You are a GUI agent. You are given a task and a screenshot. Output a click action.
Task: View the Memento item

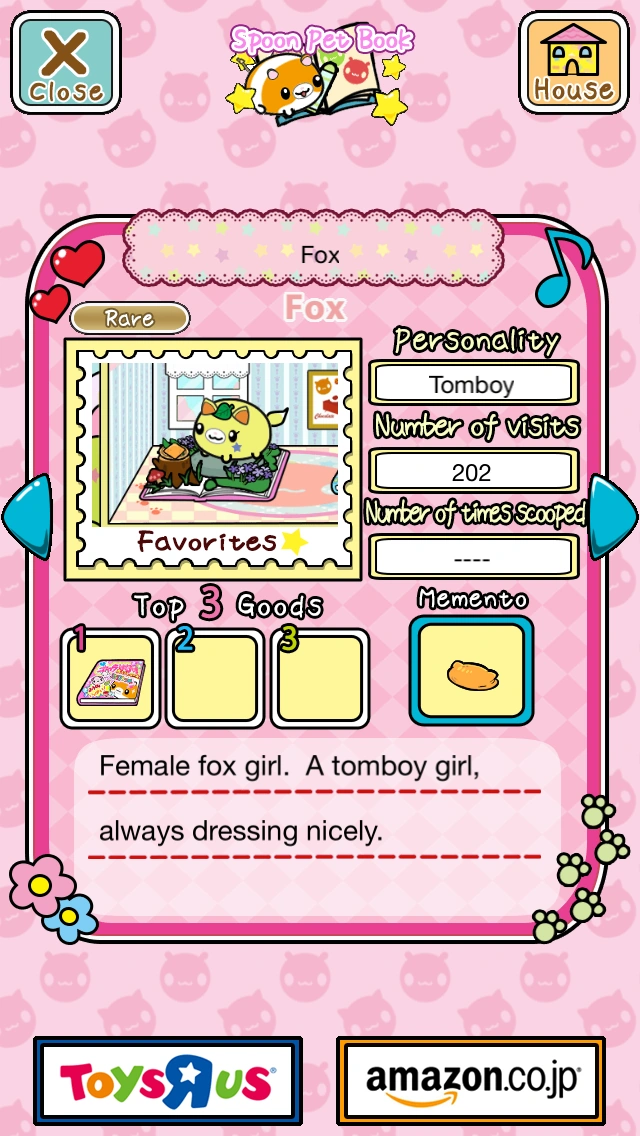point(472,671)
